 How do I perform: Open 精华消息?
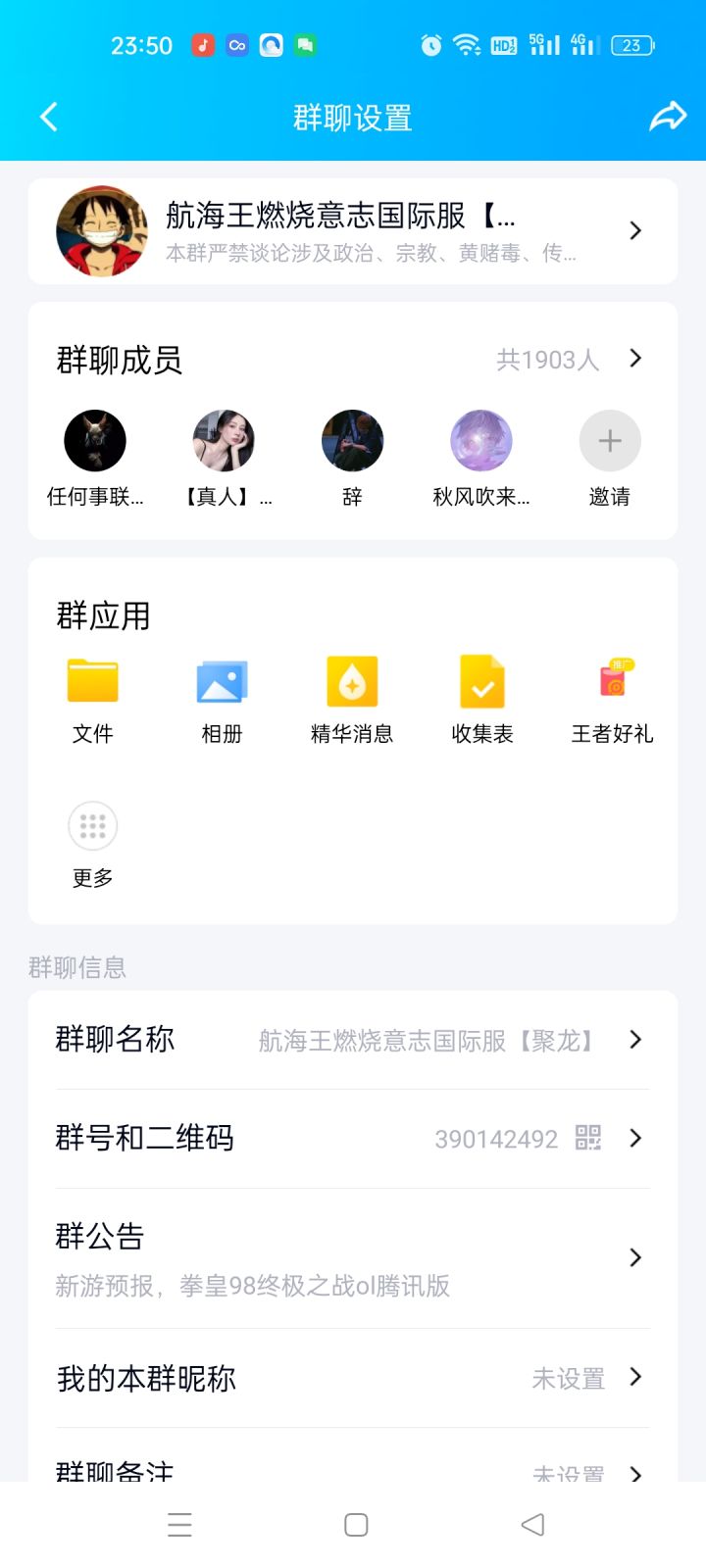pos(352,683)
